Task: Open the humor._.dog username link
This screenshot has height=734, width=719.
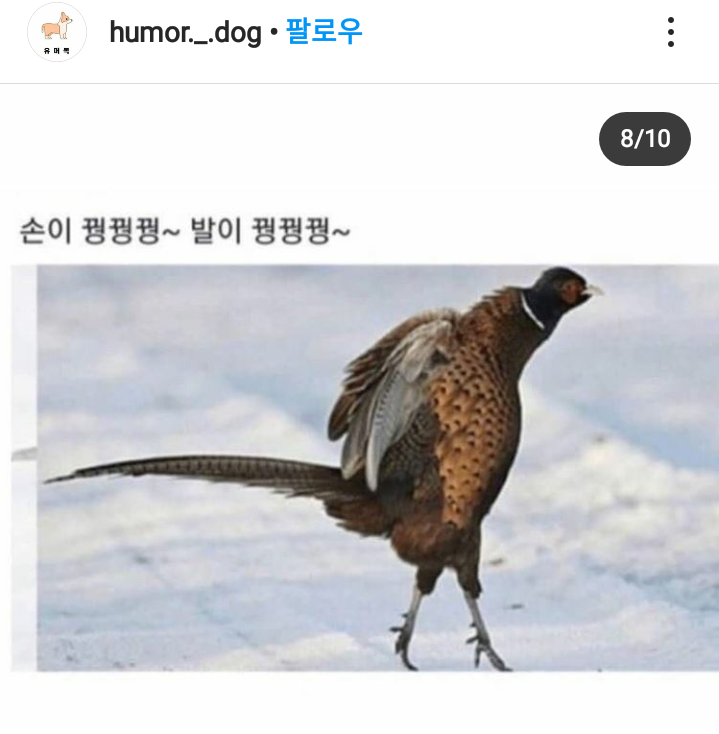Action: [x=184, y=33]
